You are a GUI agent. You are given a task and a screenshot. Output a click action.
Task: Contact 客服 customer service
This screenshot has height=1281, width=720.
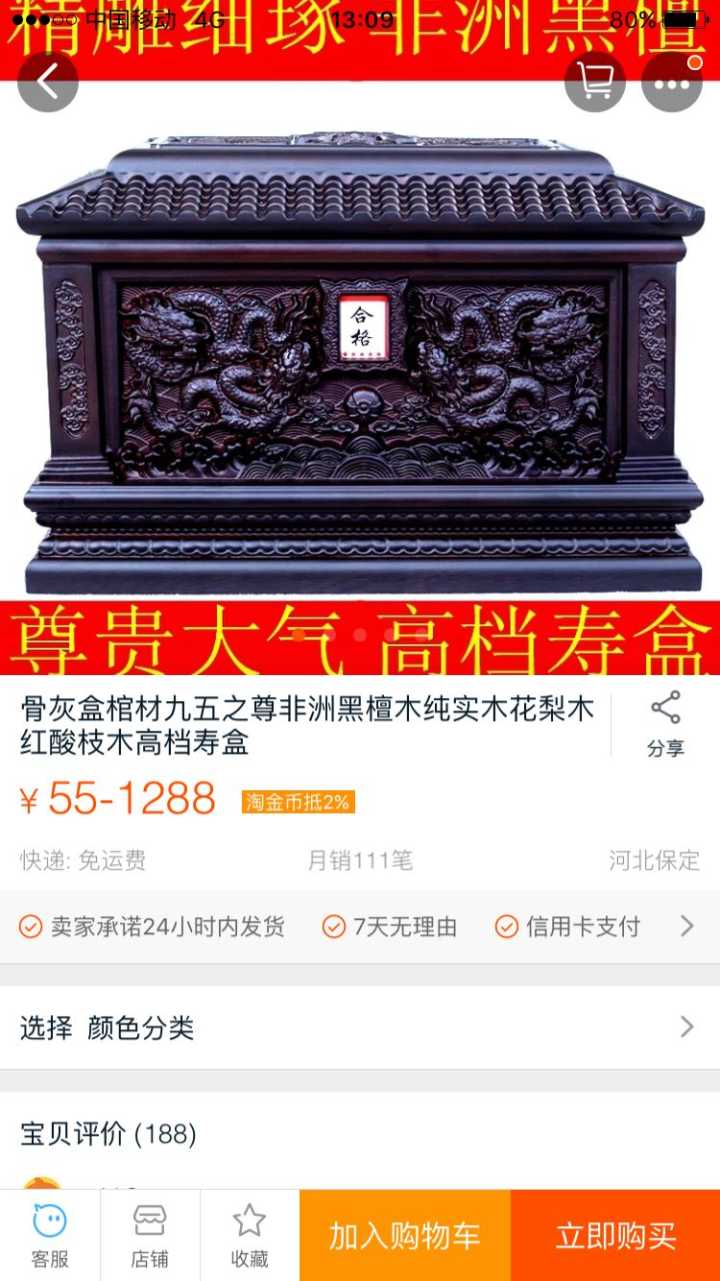[x=50, y=1235]
